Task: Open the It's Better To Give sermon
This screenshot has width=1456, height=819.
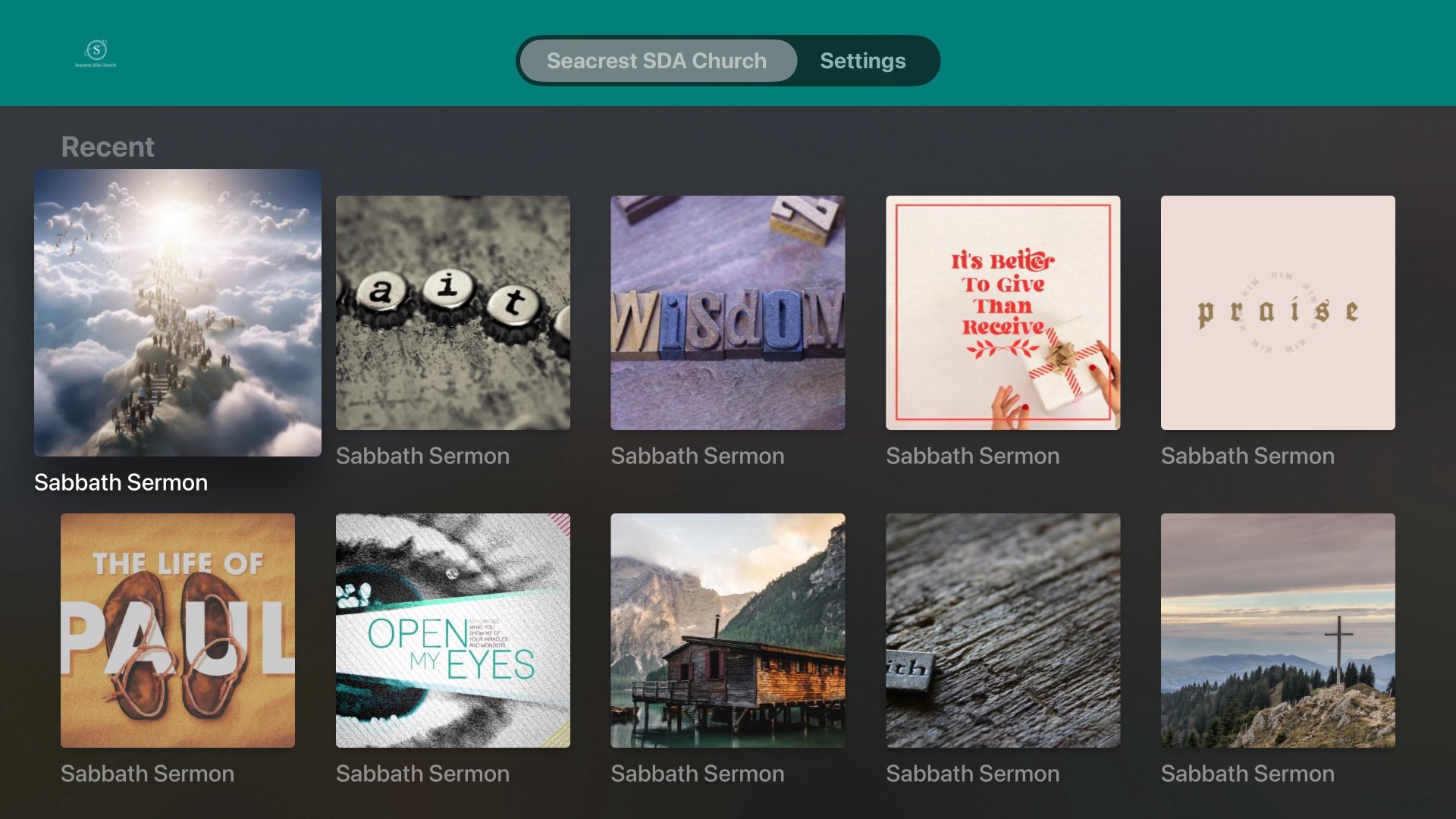Action: [x=1003, y=312]
